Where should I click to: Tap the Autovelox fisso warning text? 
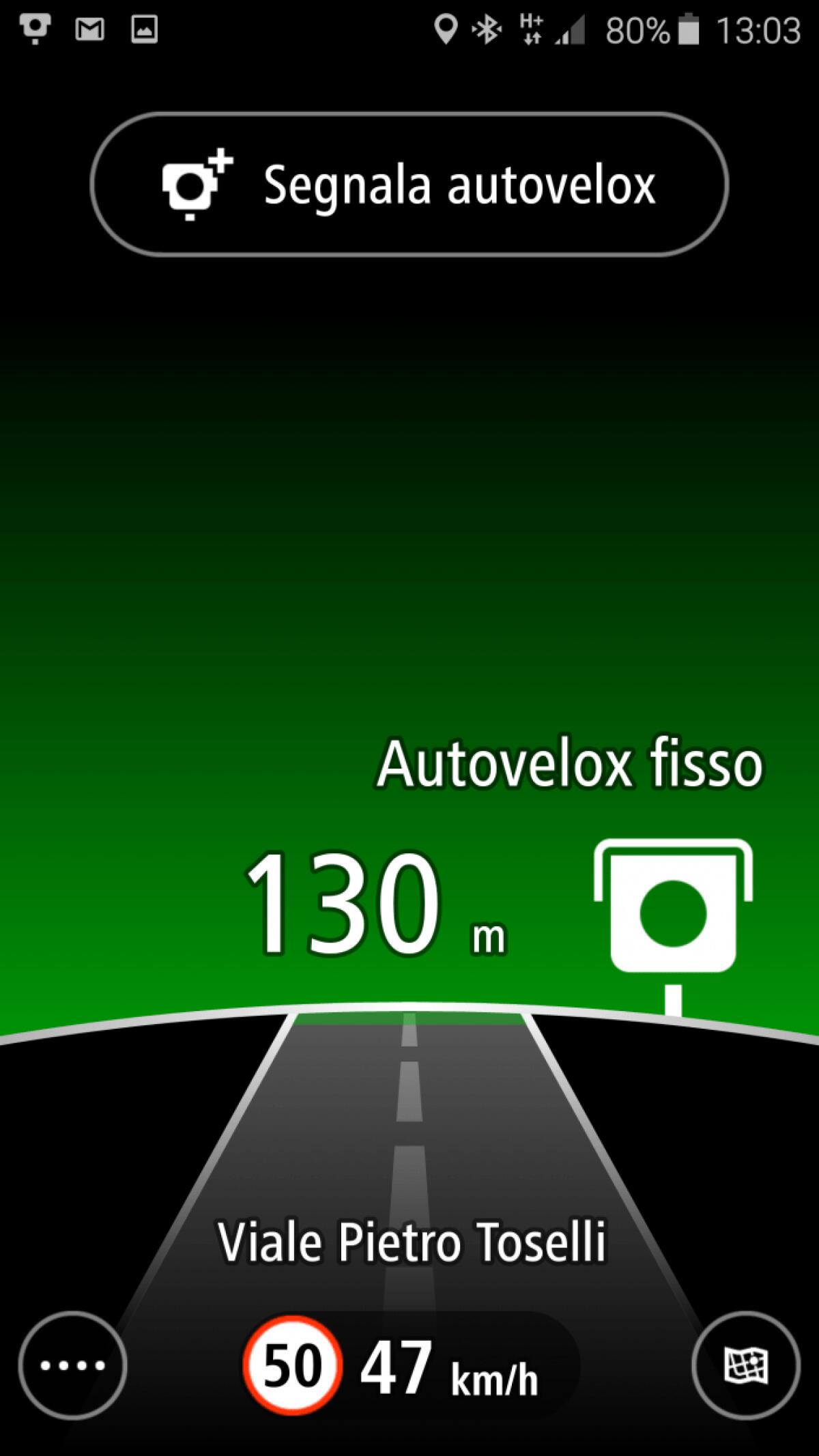click(573, 765)
